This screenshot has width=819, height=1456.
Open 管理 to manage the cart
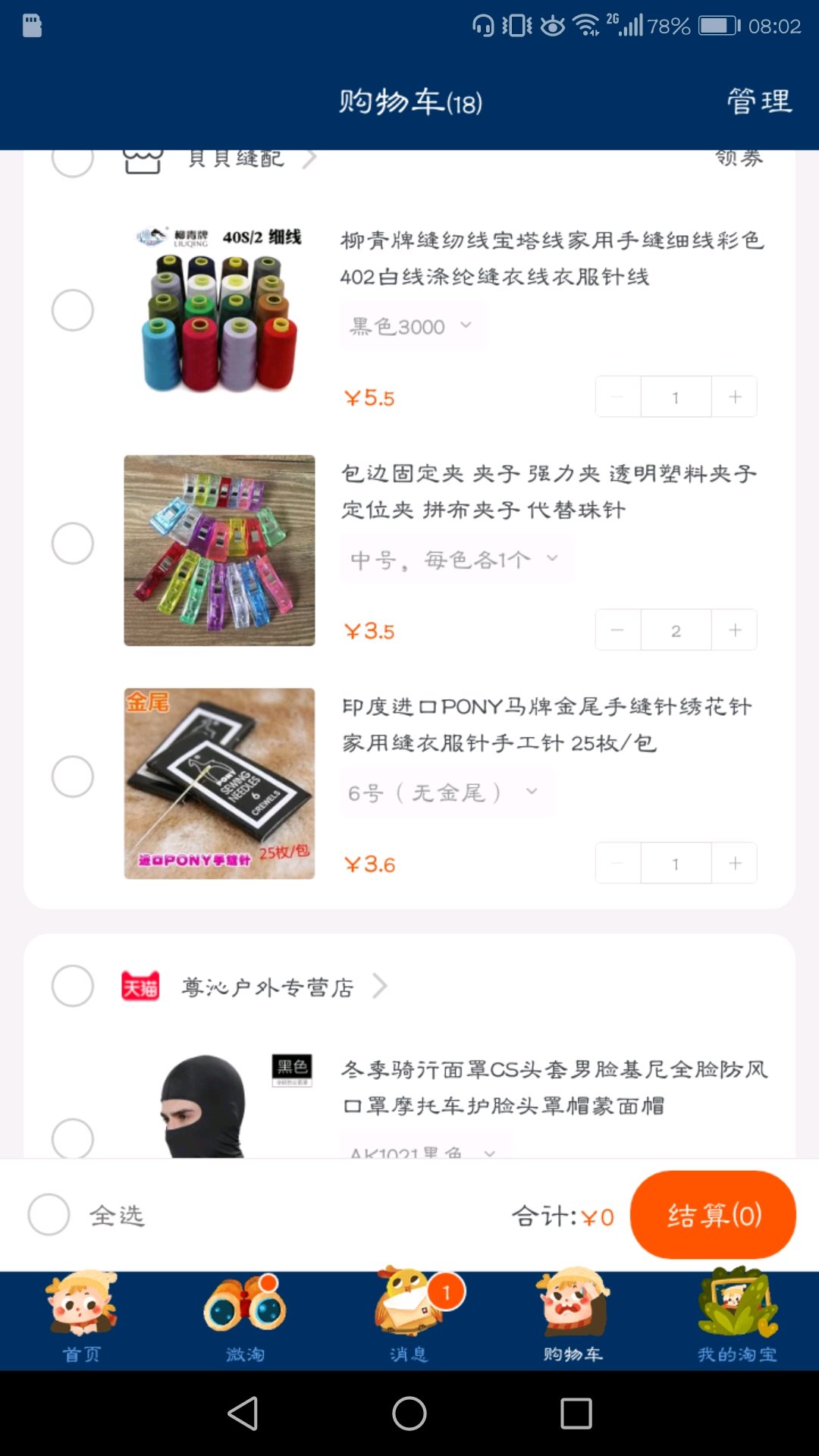[x=759, y=101]
